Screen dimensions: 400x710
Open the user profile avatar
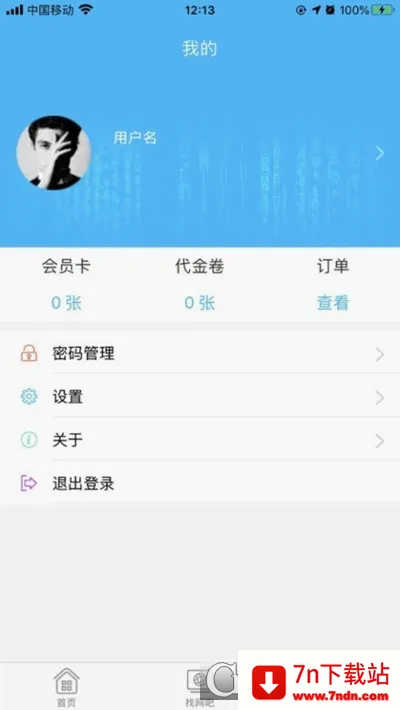[x=54, y=153]
